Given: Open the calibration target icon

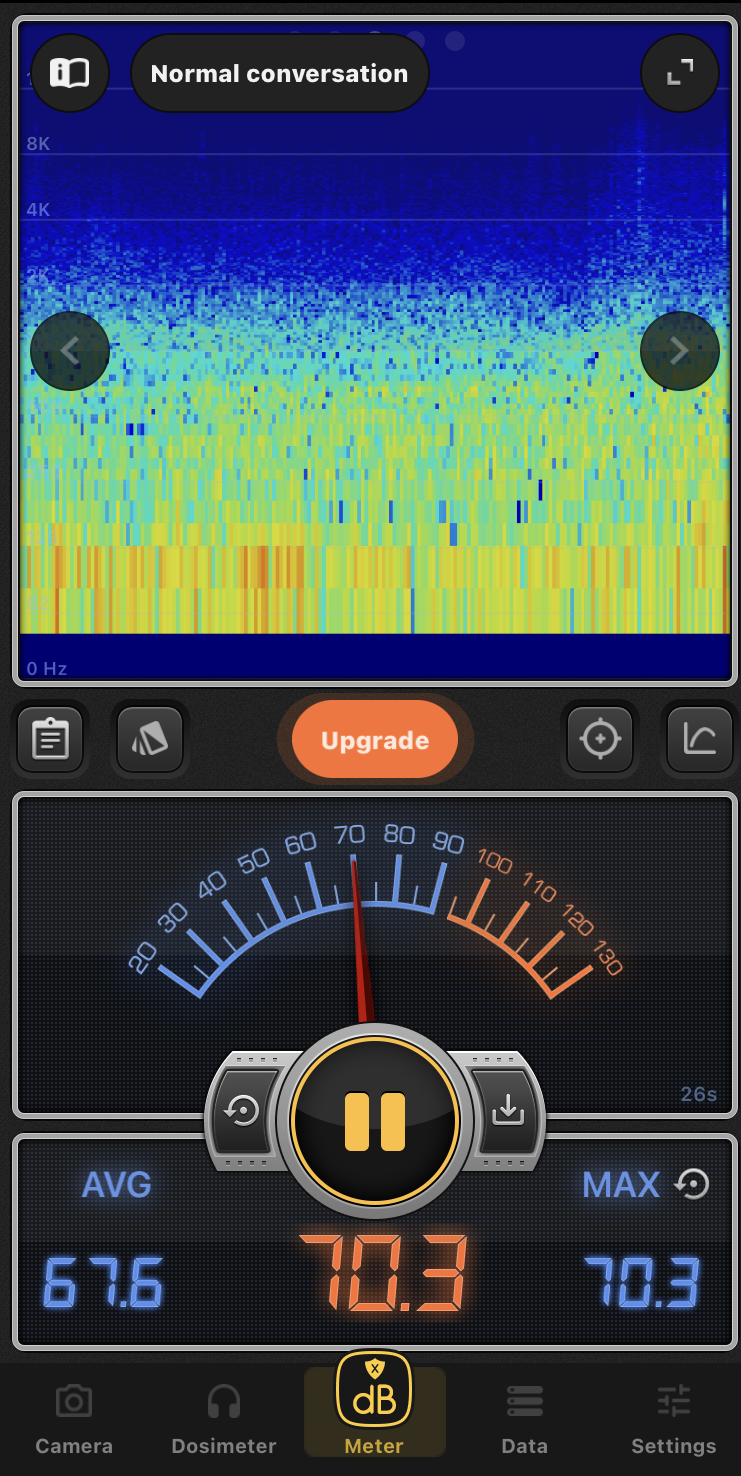Looking at the screenshot, I should point(600,740).
